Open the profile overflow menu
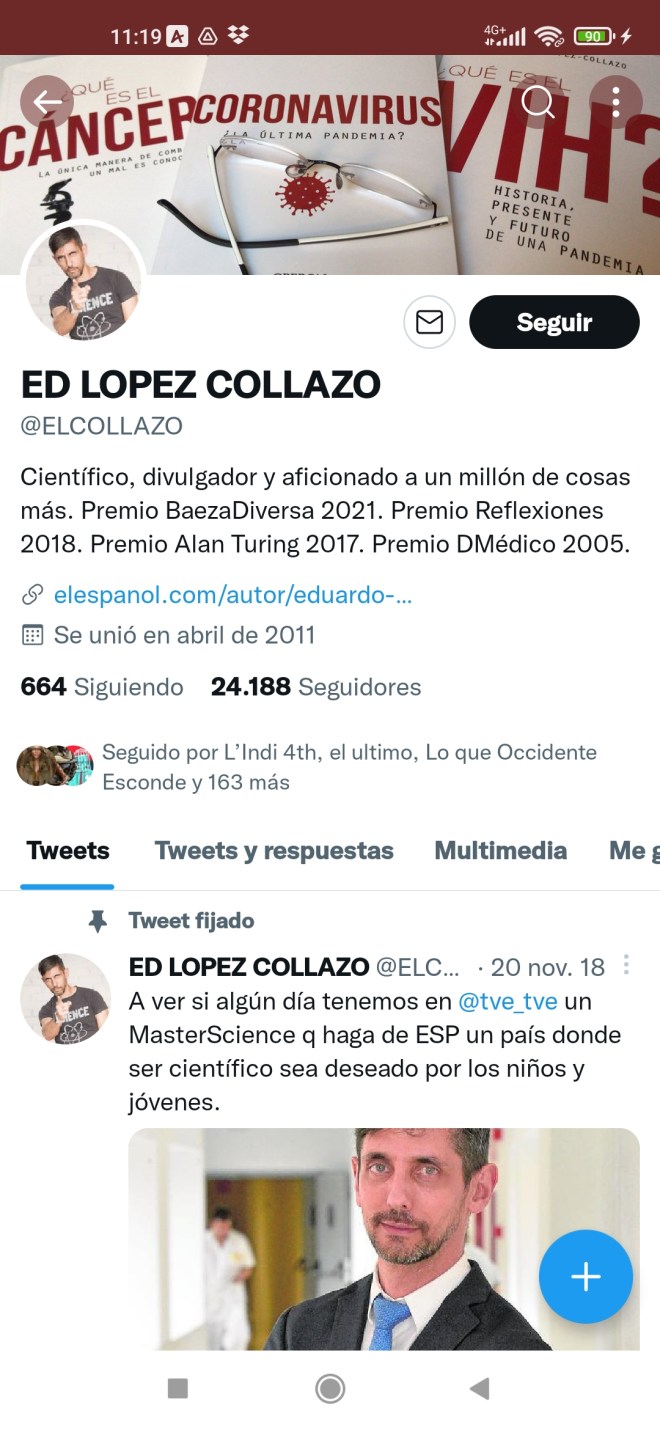 click(616, 101)
